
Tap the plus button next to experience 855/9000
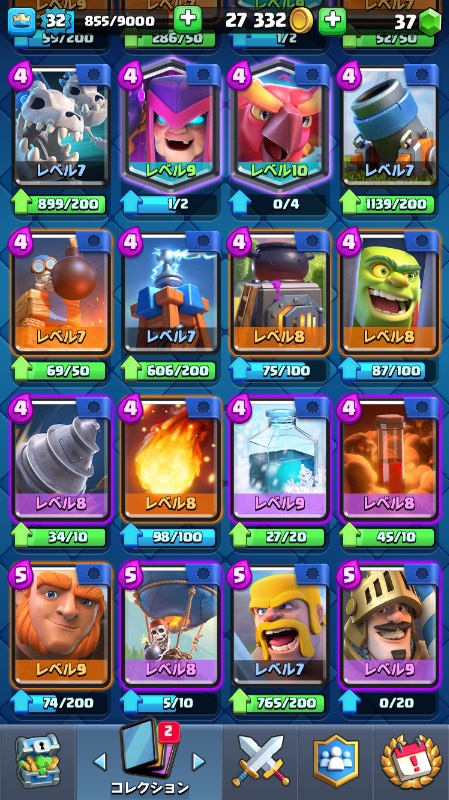click(187, 20)
